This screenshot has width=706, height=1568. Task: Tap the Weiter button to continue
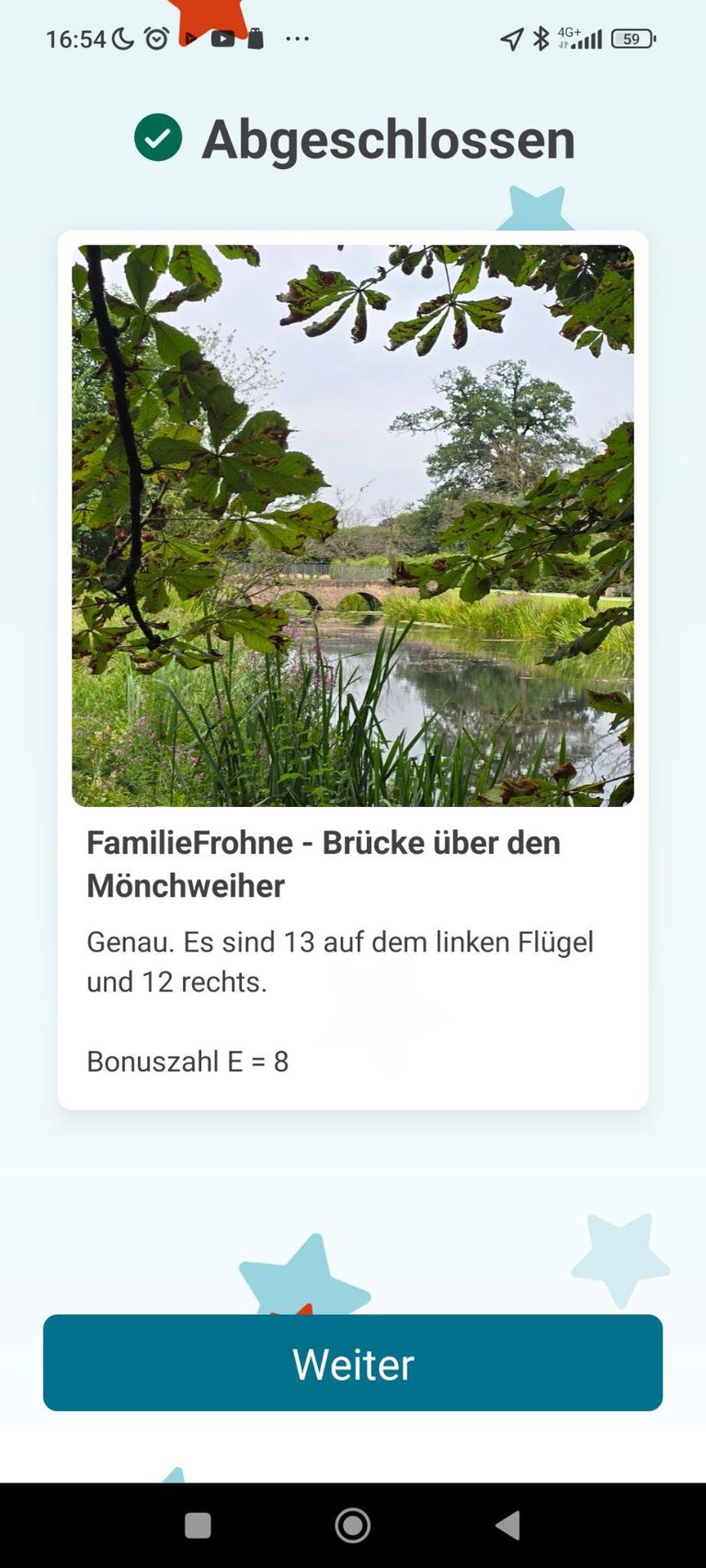pyautogui.click(x=353, y=1362)
